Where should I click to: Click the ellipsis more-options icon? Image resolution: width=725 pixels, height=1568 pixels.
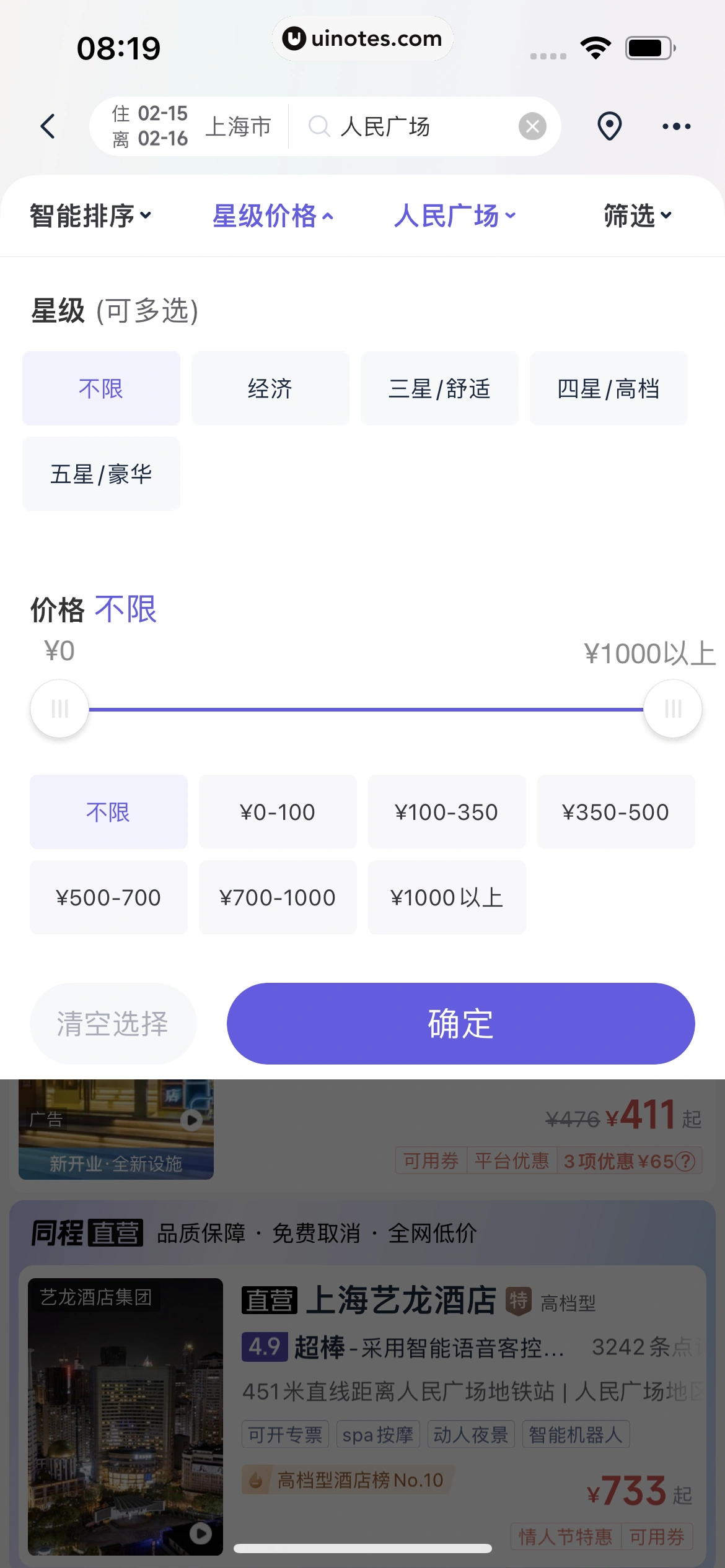click(x=677, y=126)
